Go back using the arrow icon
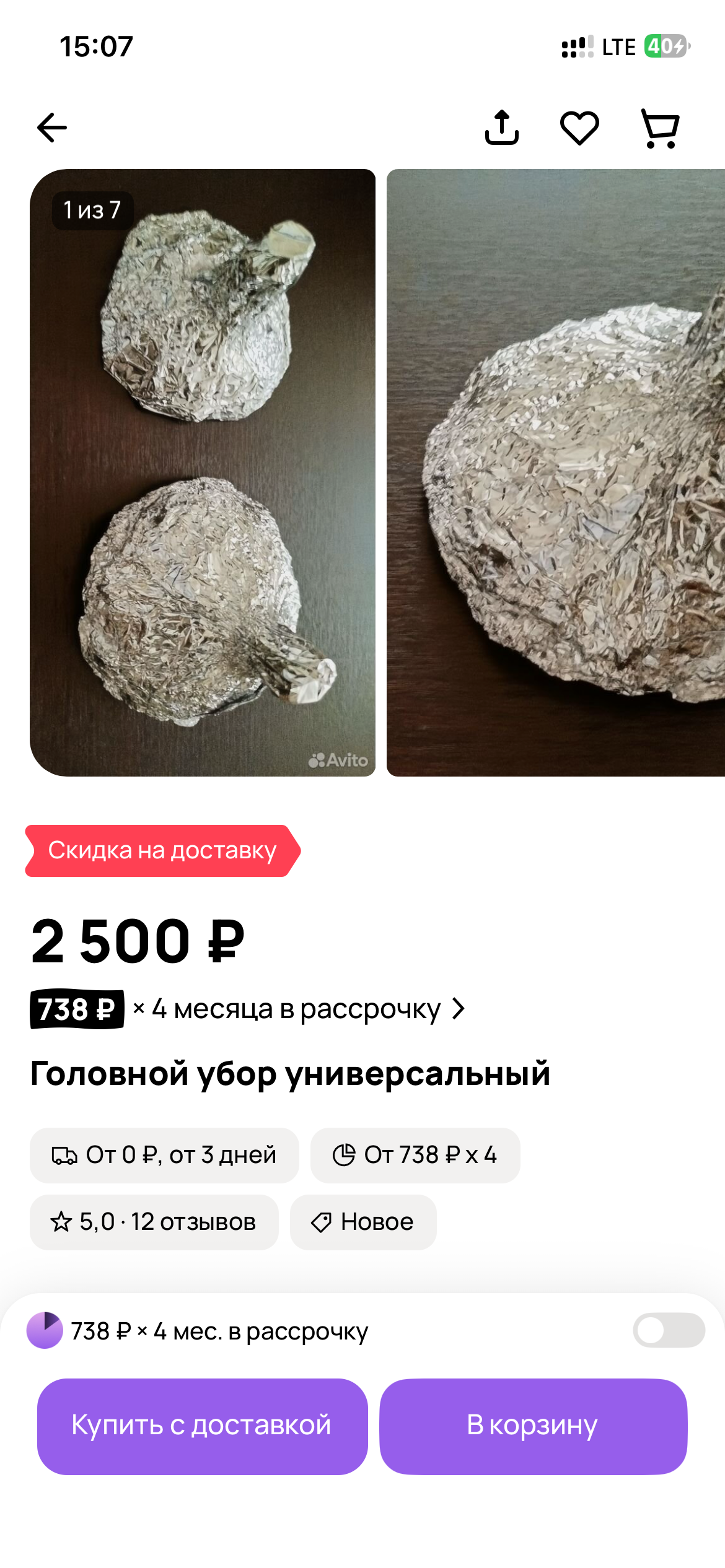Viewport: 725px width, 1568px height. (x=52, y=128)
